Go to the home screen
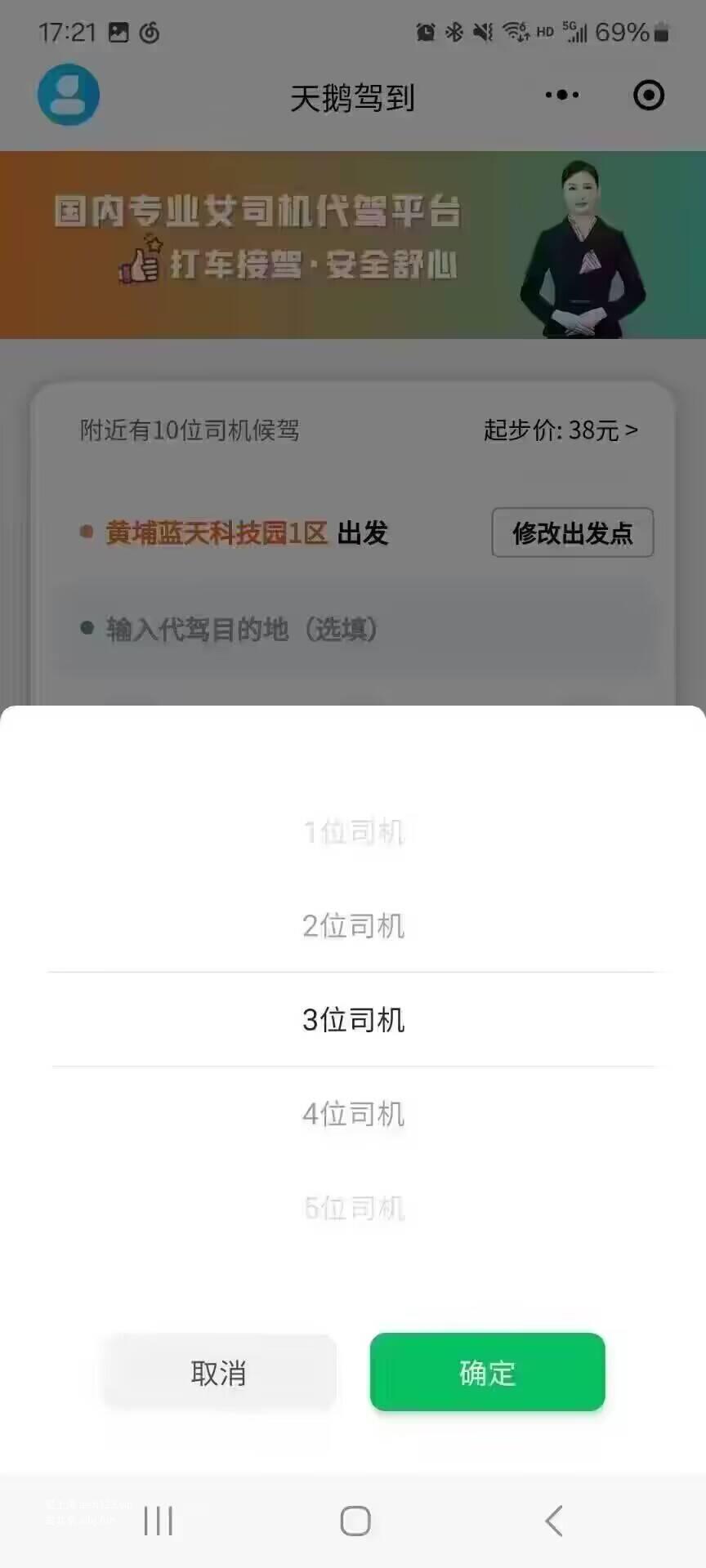706x1568 pixels. [355, 1521]
